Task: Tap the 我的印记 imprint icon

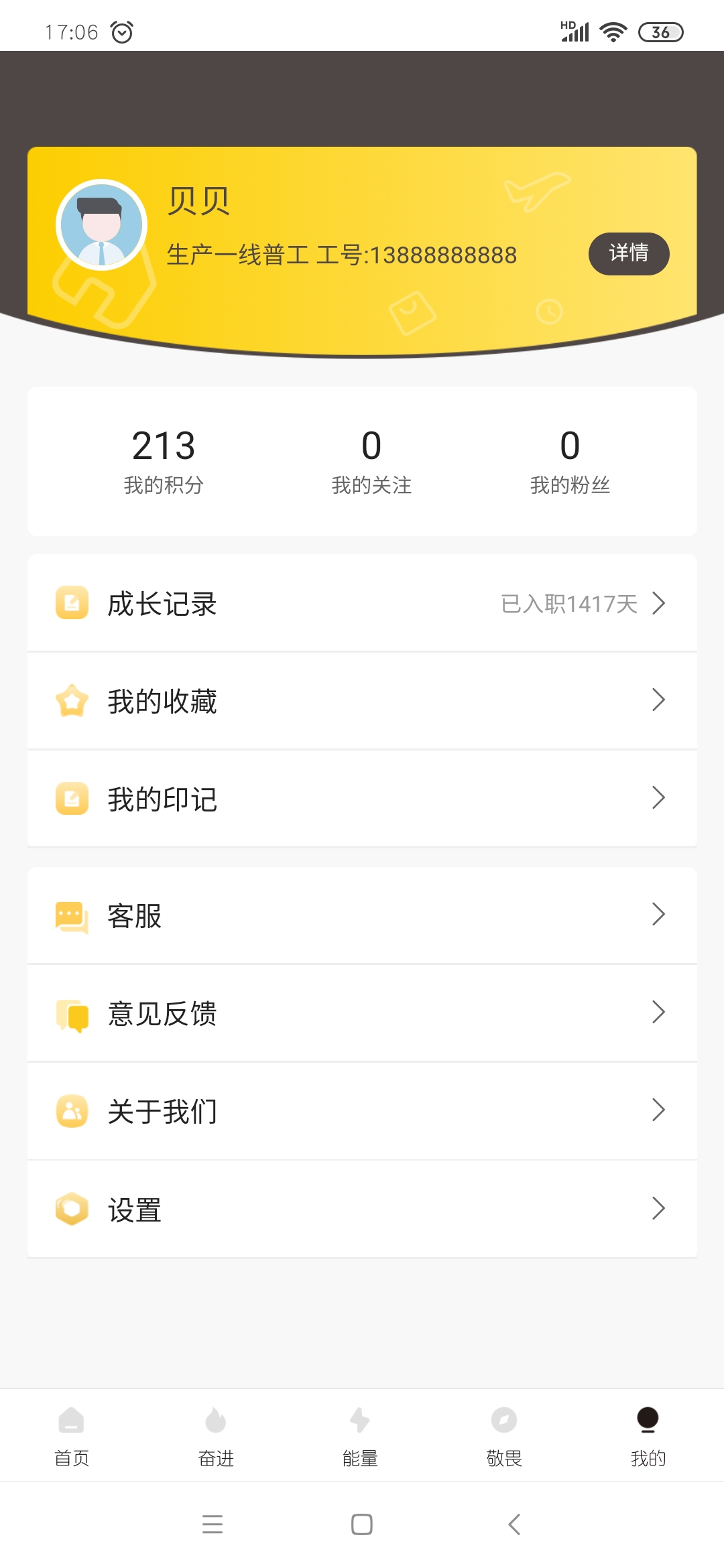Action: click(x=72, y=798)
